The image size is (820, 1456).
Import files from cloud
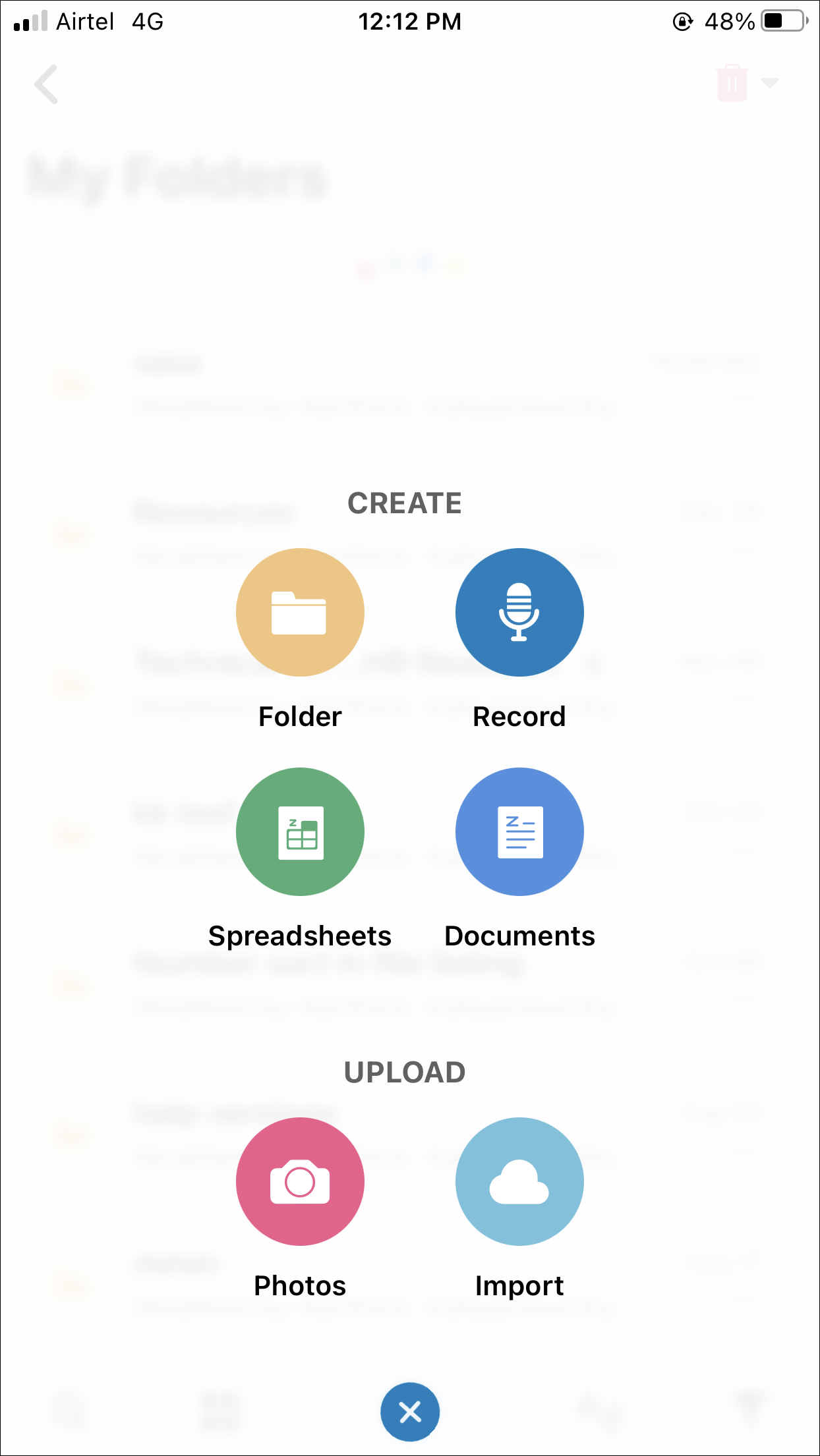pyautogui.click(x=519, y=1181)
